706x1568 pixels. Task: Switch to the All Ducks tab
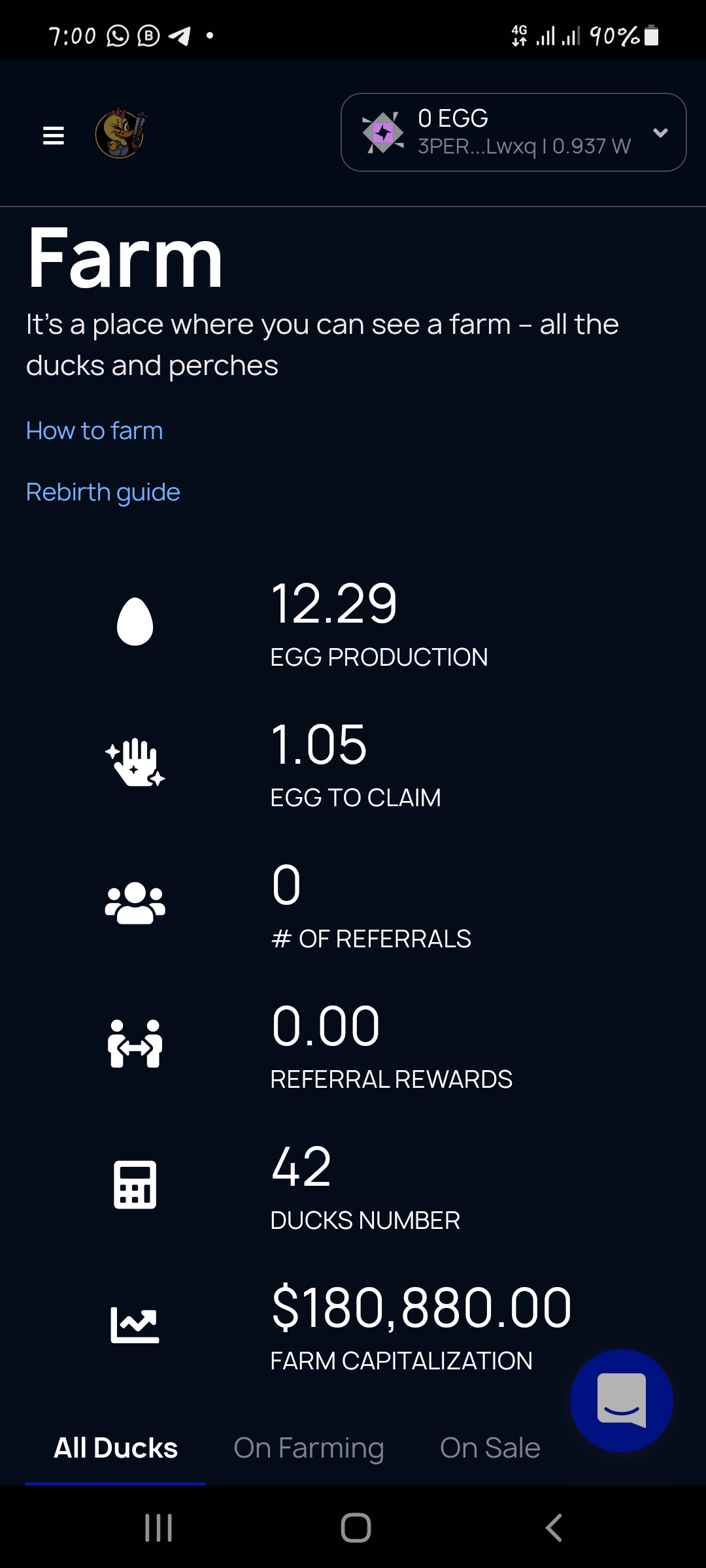pos(116,1448)
